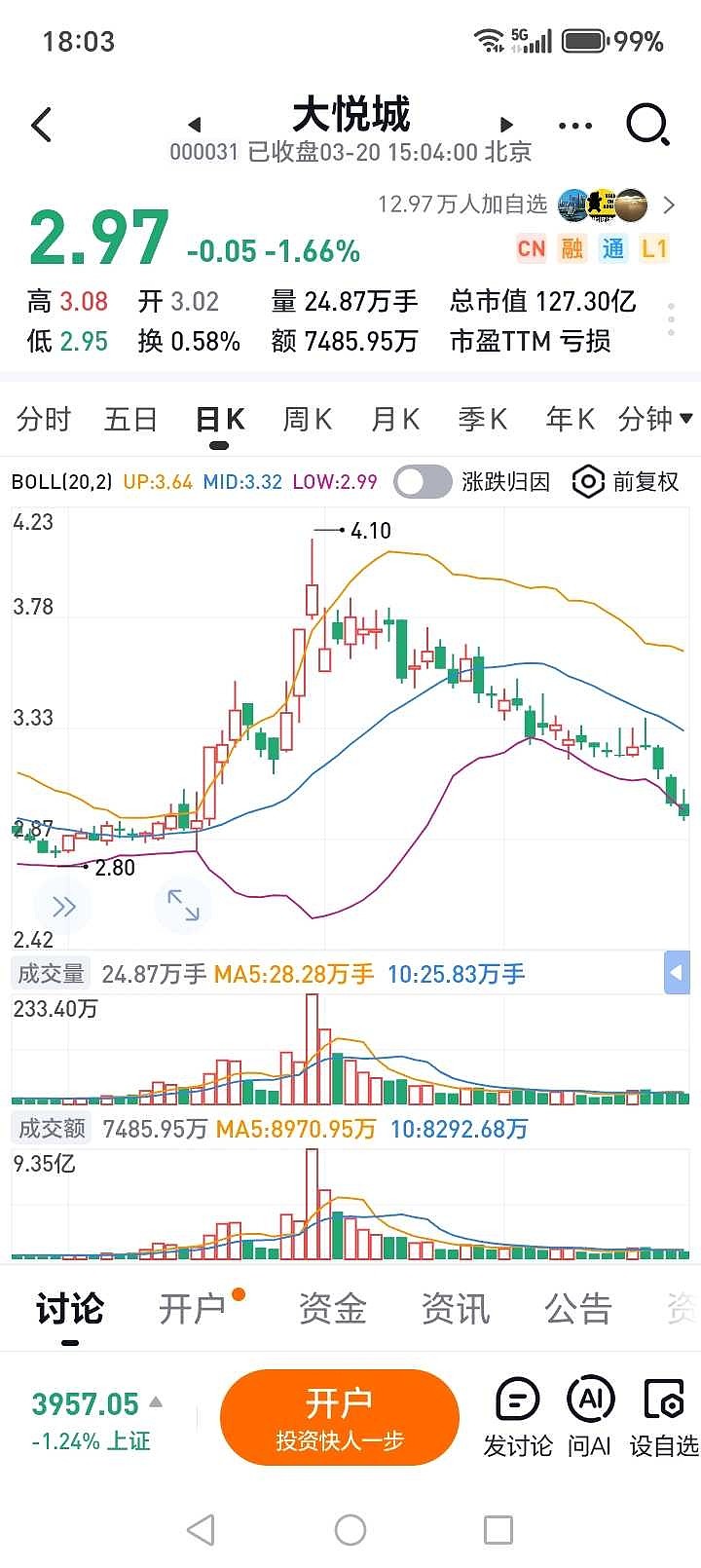Switch to the 季K chart tab
The width and height of the screenshot is (701, 1568).
point(482,420)
